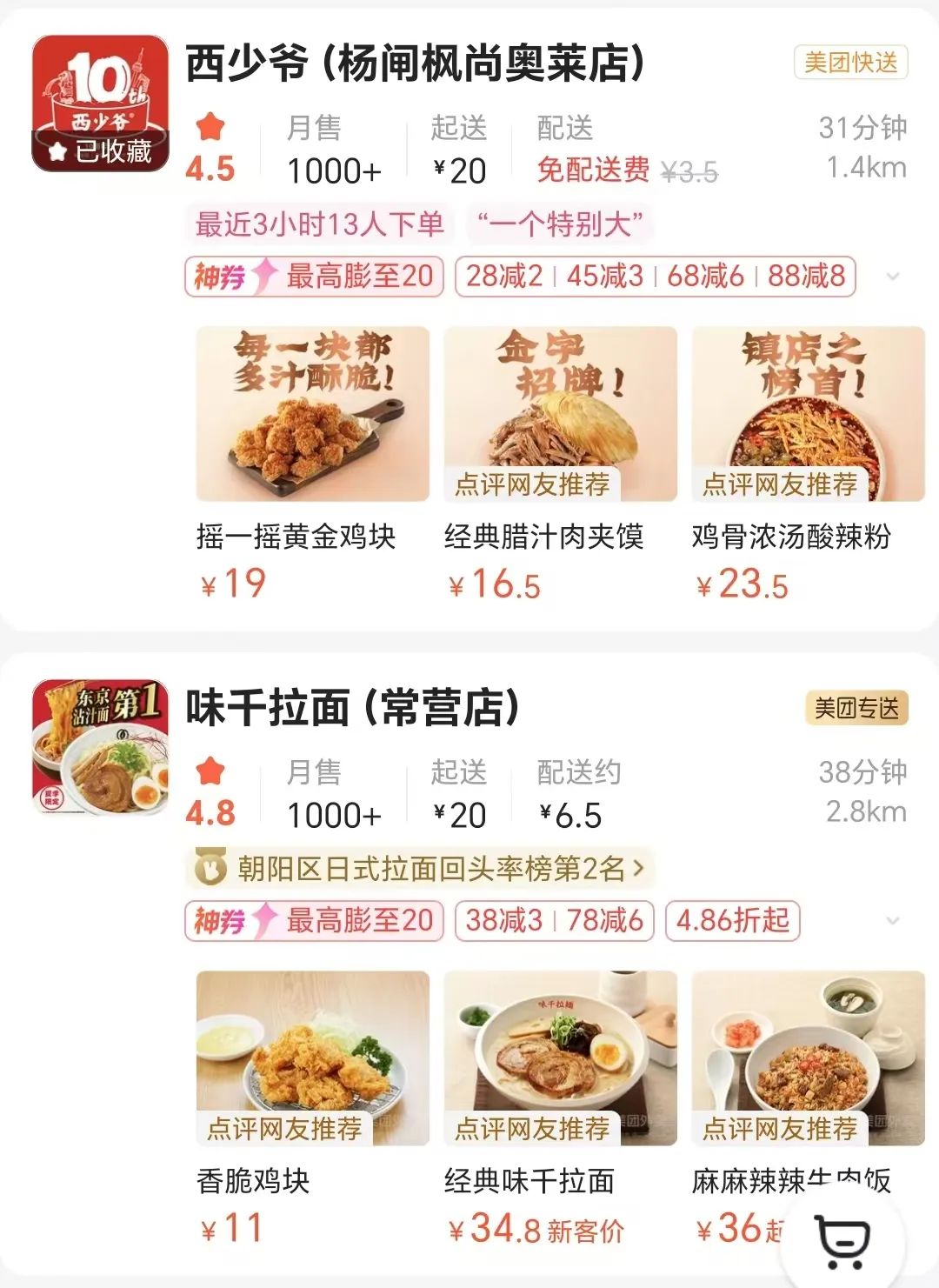Expand 味千拉面 discount coupons chevron
939x1288 pixels.
(x=892, y=921)
